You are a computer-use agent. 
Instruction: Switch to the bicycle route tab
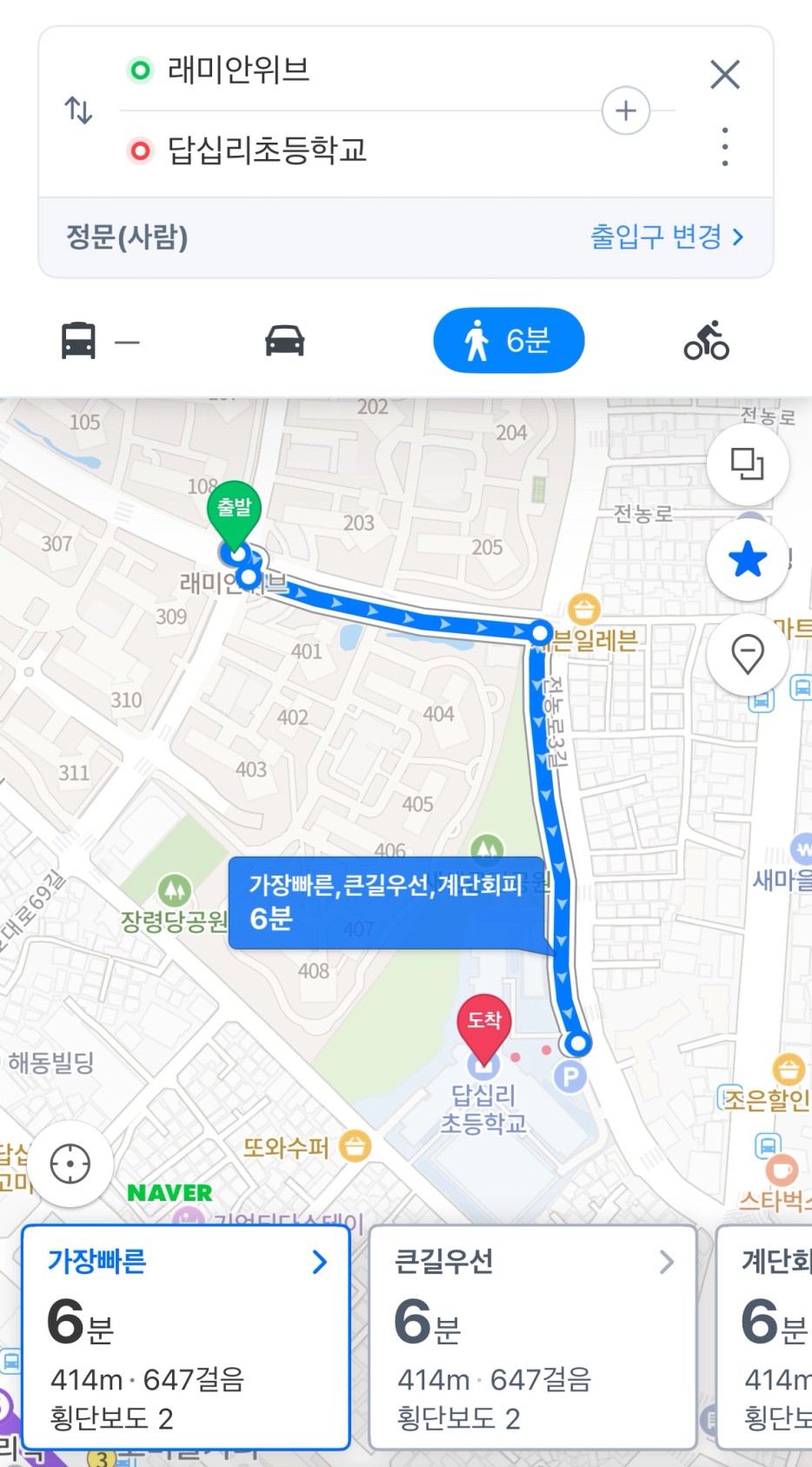(706, 340)
